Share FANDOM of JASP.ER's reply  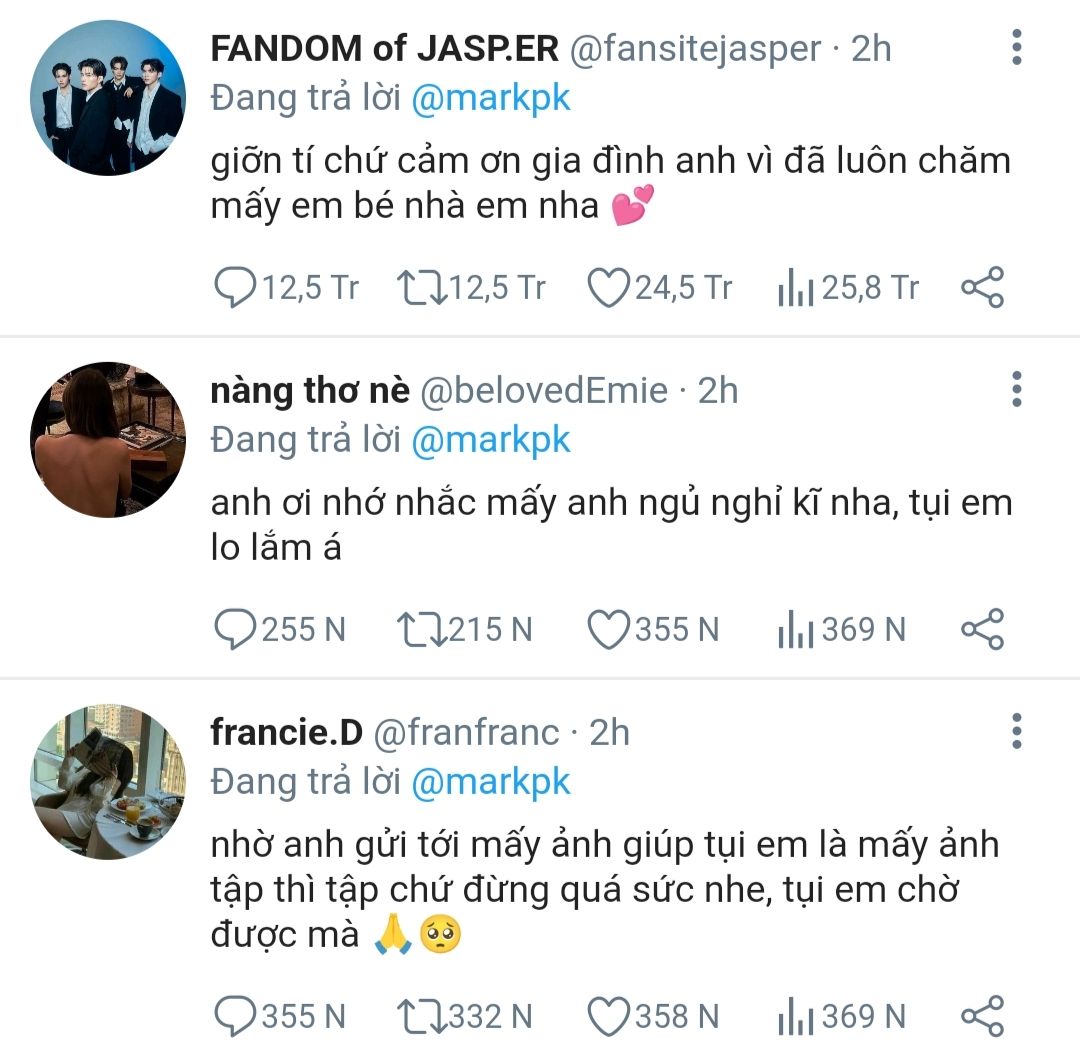click(983, 287)
